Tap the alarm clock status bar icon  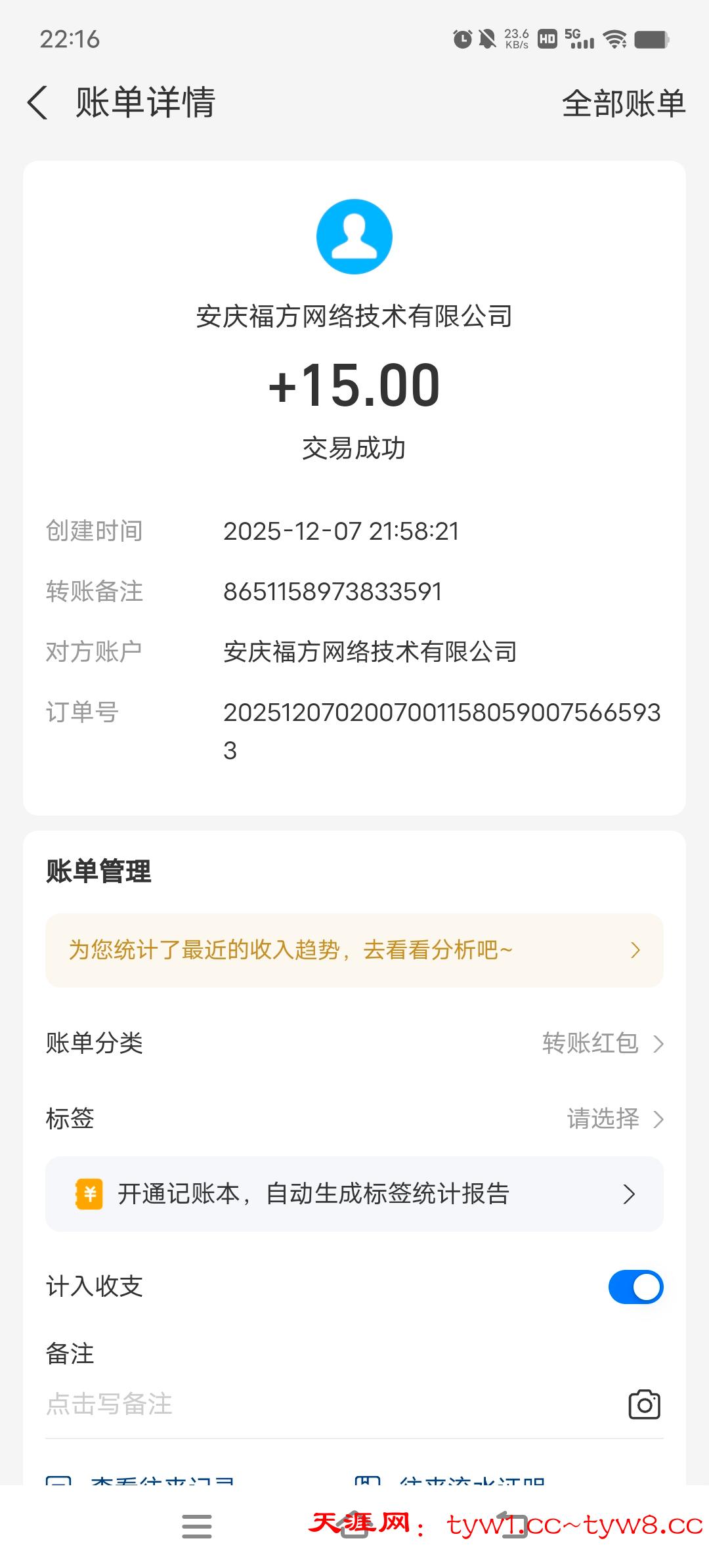(x=463, y=39)
